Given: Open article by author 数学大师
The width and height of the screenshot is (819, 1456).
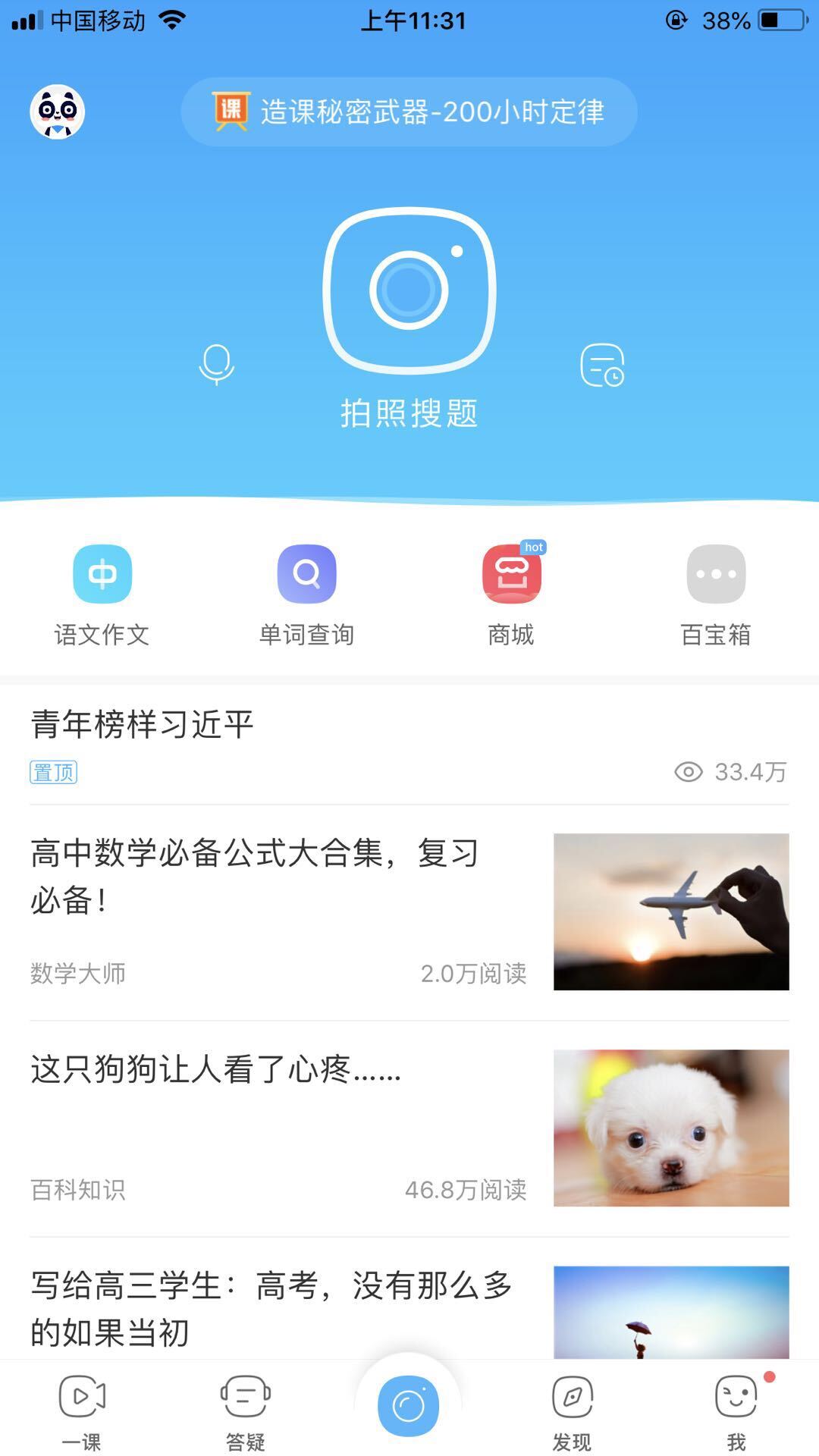Looking at the screenshot, I should (x=76, y=972).
